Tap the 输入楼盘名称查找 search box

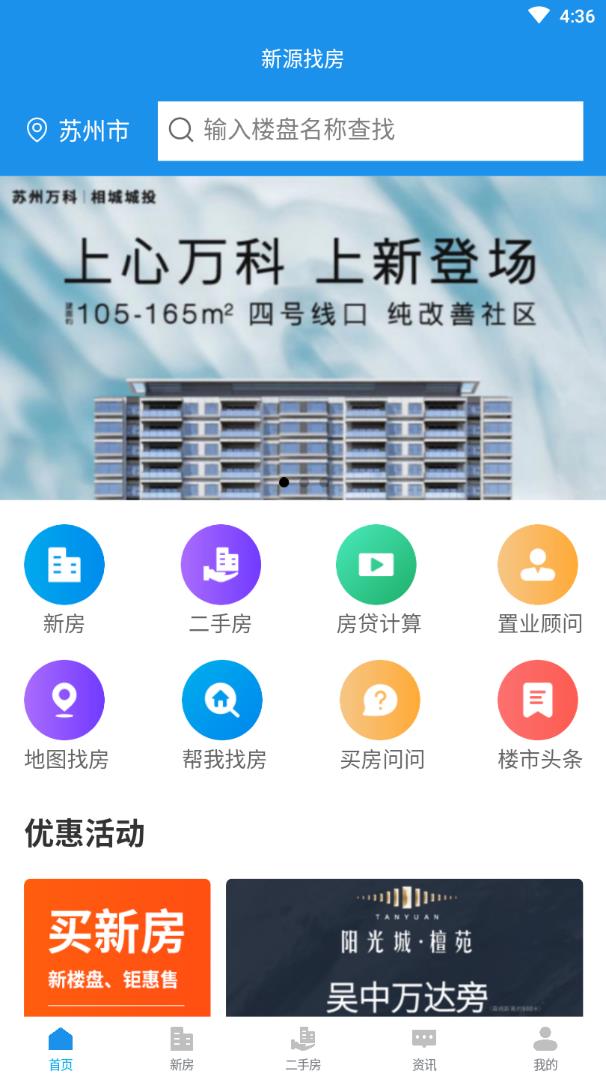point(370,131)
